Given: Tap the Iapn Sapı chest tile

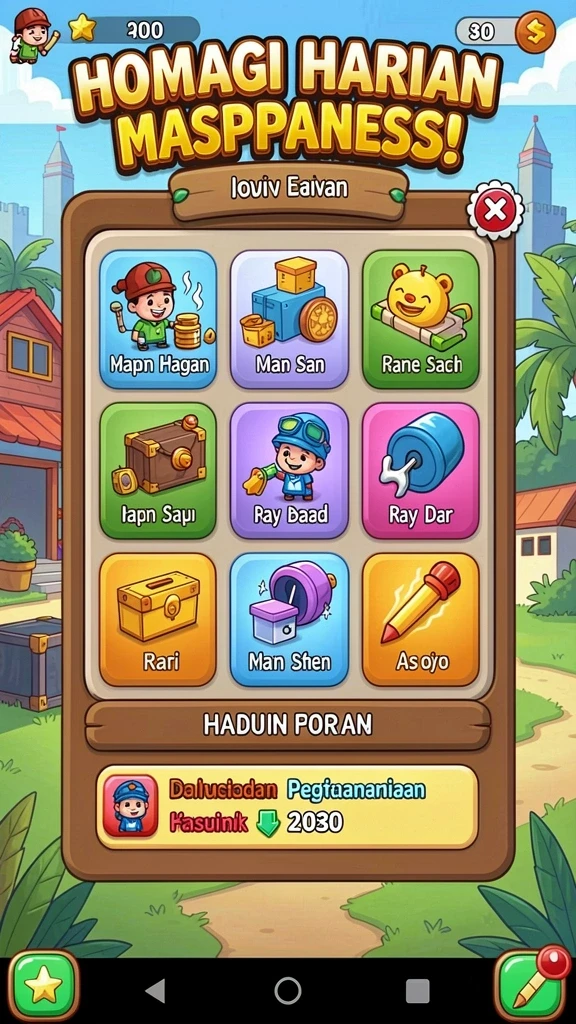Looking at the screenshot, I should click(x=158, y=471).
